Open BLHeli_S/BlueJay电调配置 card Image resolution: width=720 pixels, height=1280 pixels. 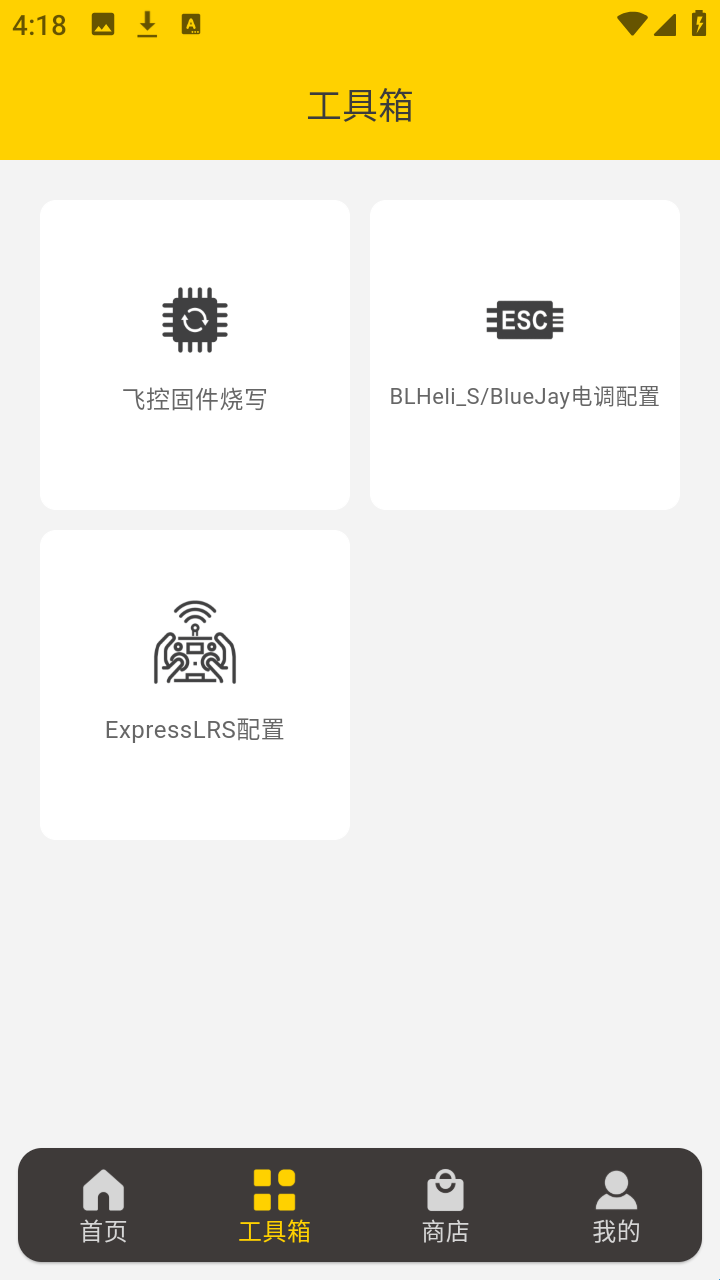click(525, 355)
